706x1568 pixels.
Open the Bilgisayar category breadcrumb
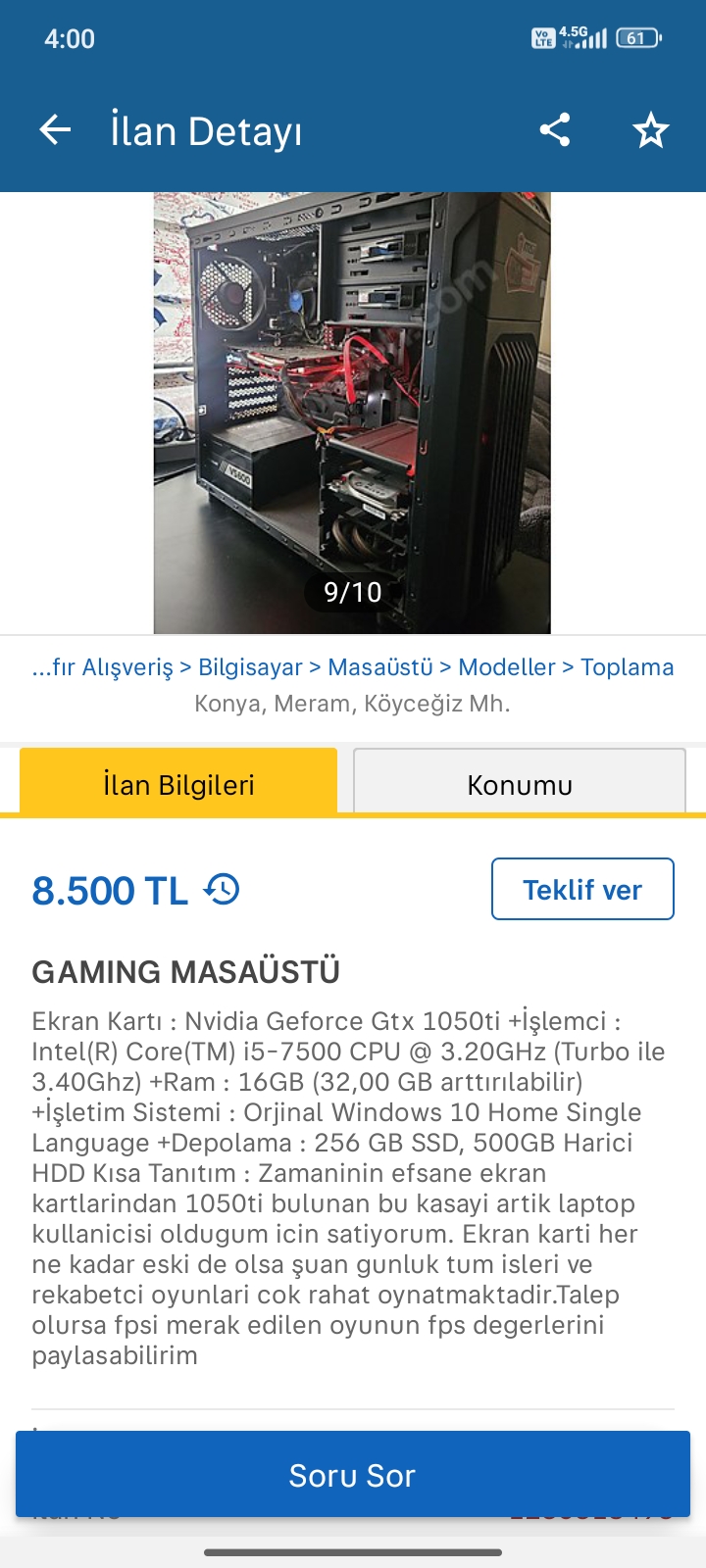pyautogui.click(x=250, y=667)
